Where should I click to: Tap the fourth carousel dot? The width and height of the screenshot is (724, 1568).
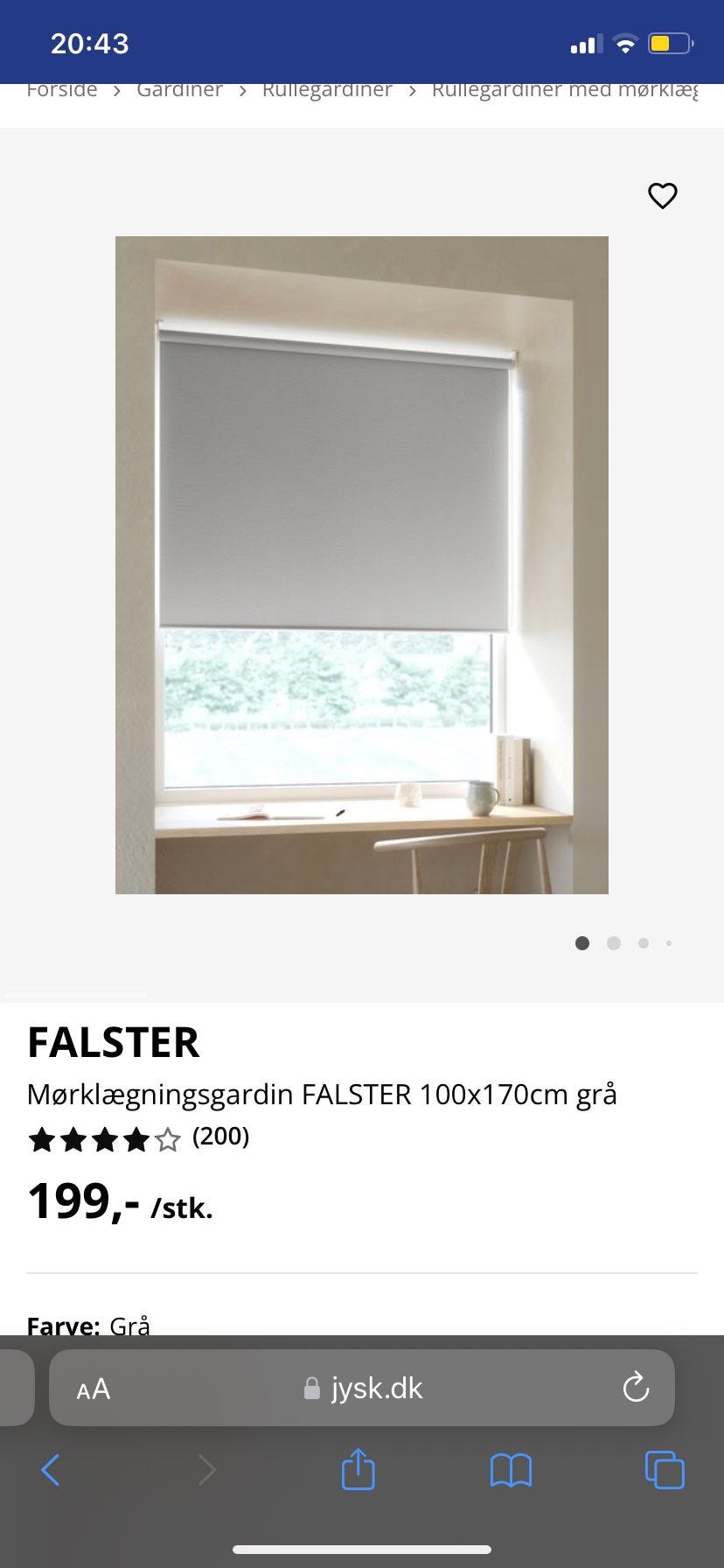pyautogui.click(x=670, y=943)
